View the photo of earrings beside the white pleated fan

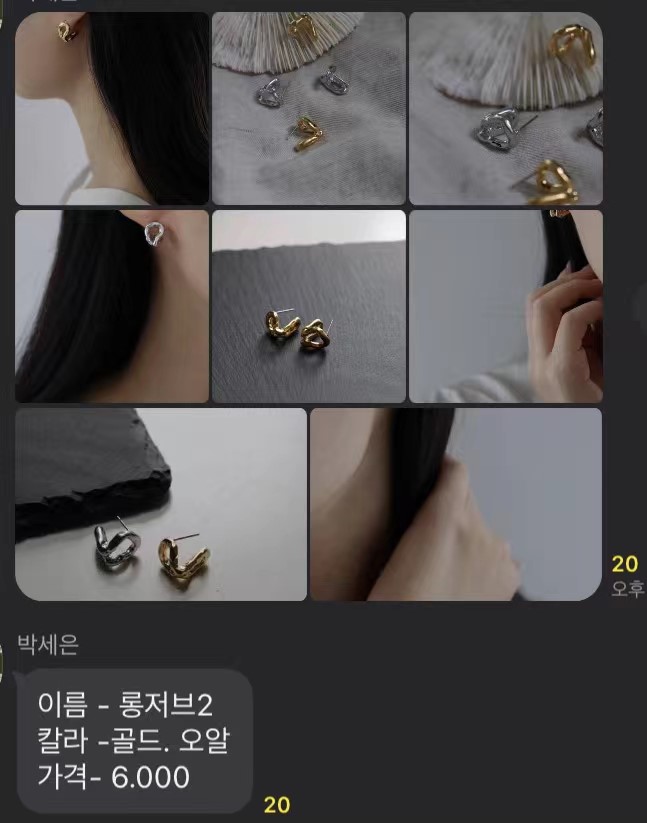(308, 108)
